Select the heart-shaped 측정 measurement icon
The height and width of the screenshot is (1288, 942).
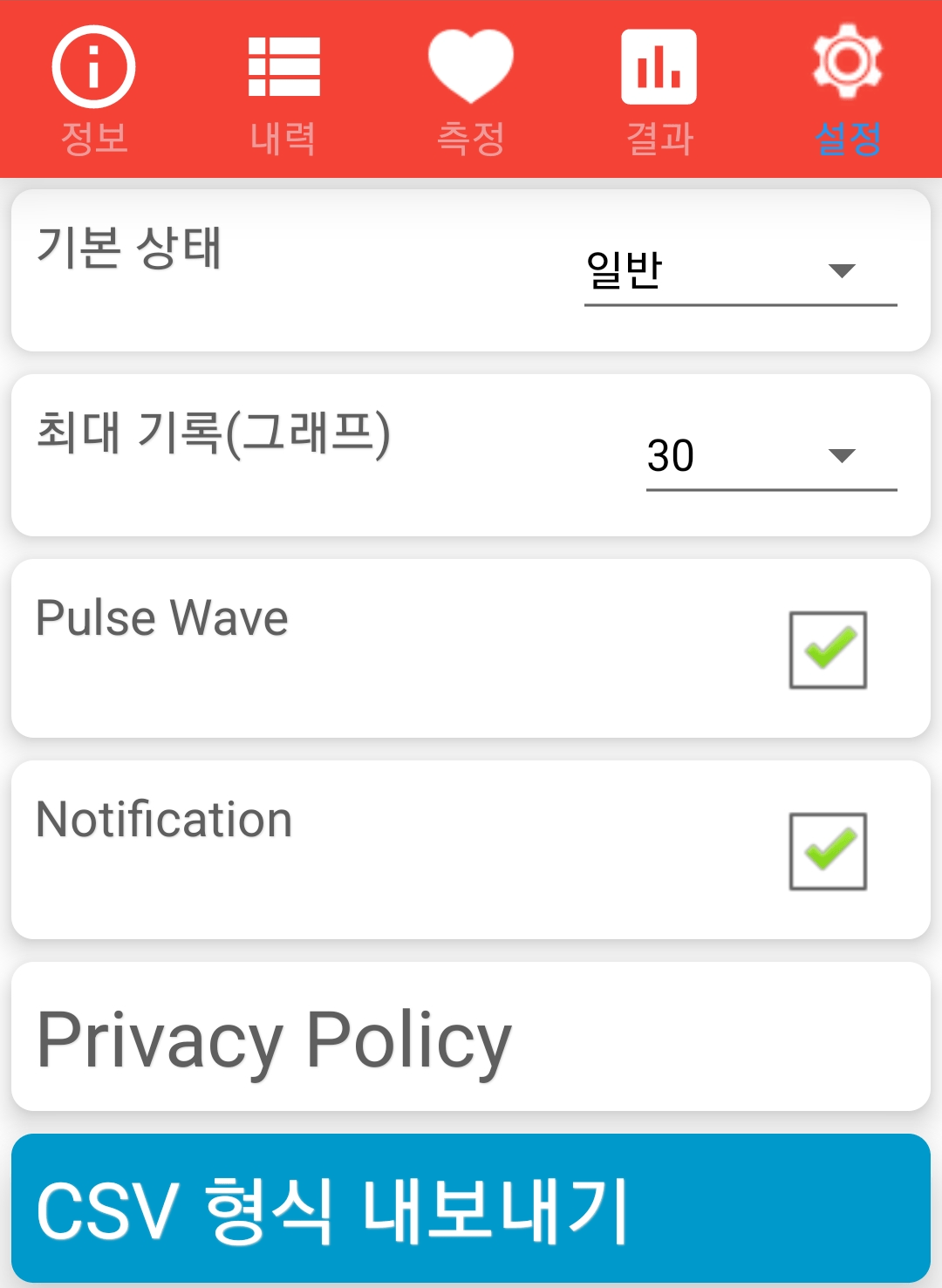[470, 70]
